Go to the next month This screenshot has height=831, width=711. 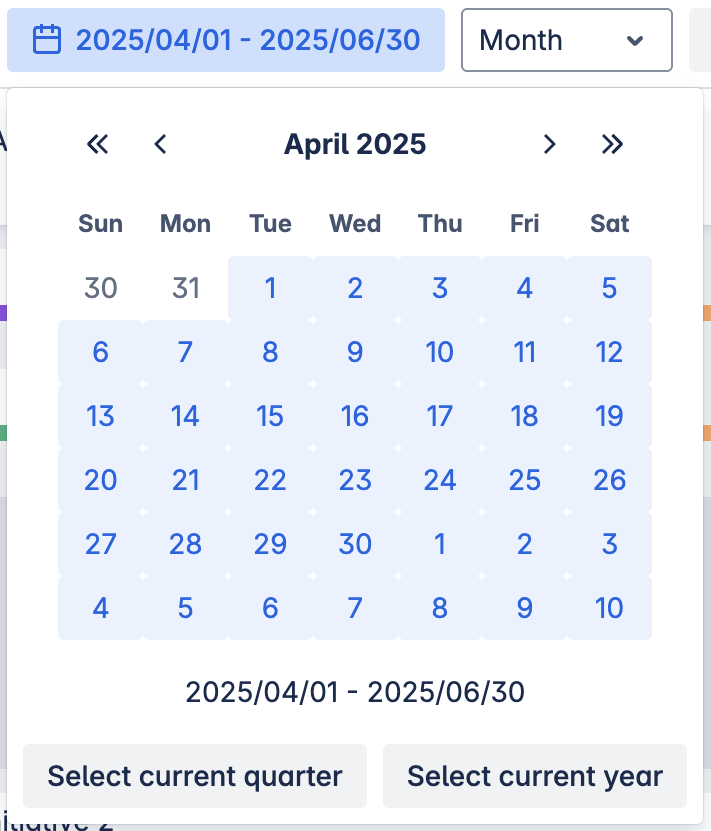coord(548,144)
